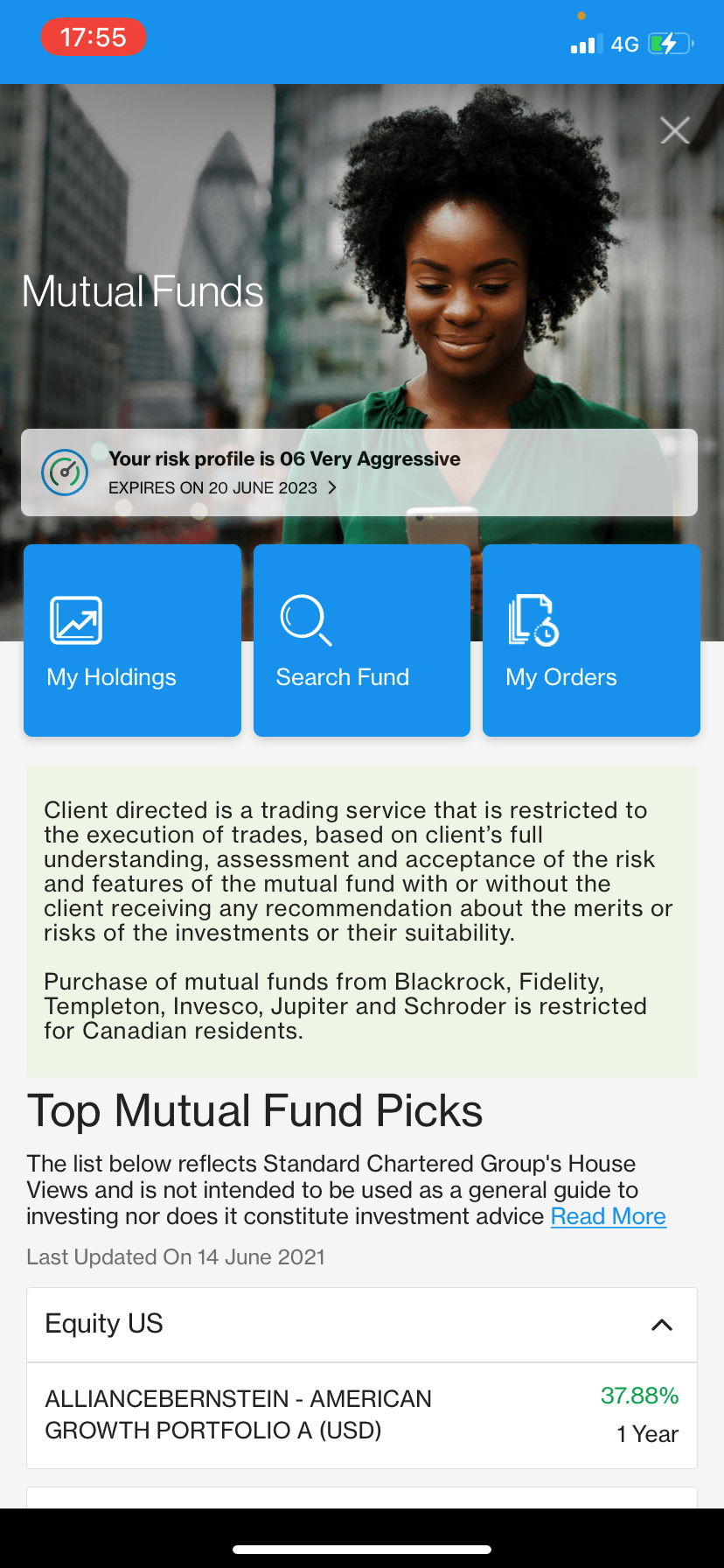Tap the 4G network indicator

pos(626,42)
